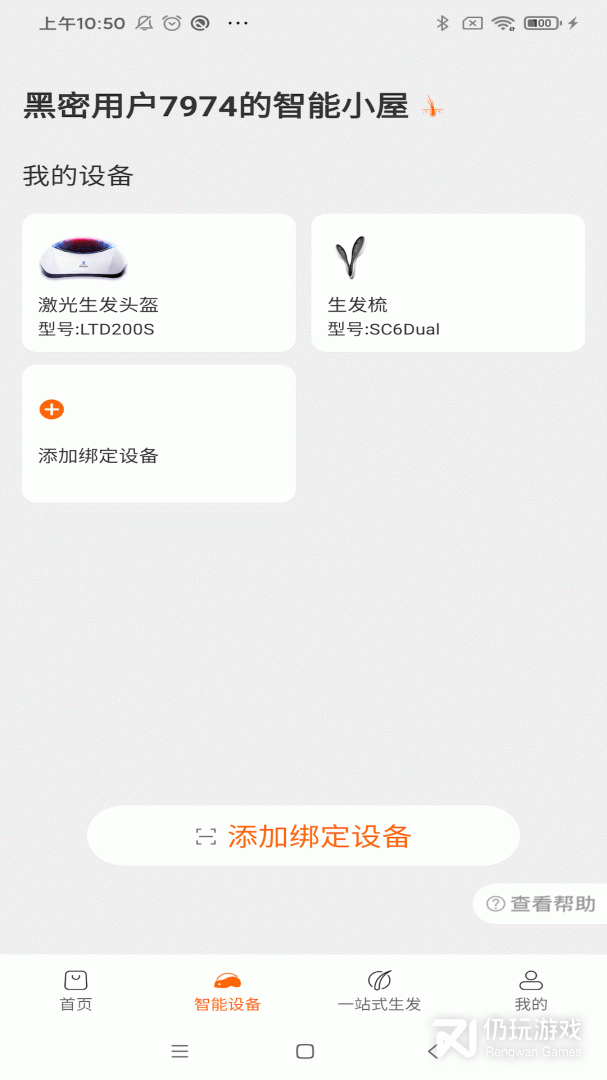Select the 智能设备 tab
The width and height of the screenshot is (607, 1080).
227,990
